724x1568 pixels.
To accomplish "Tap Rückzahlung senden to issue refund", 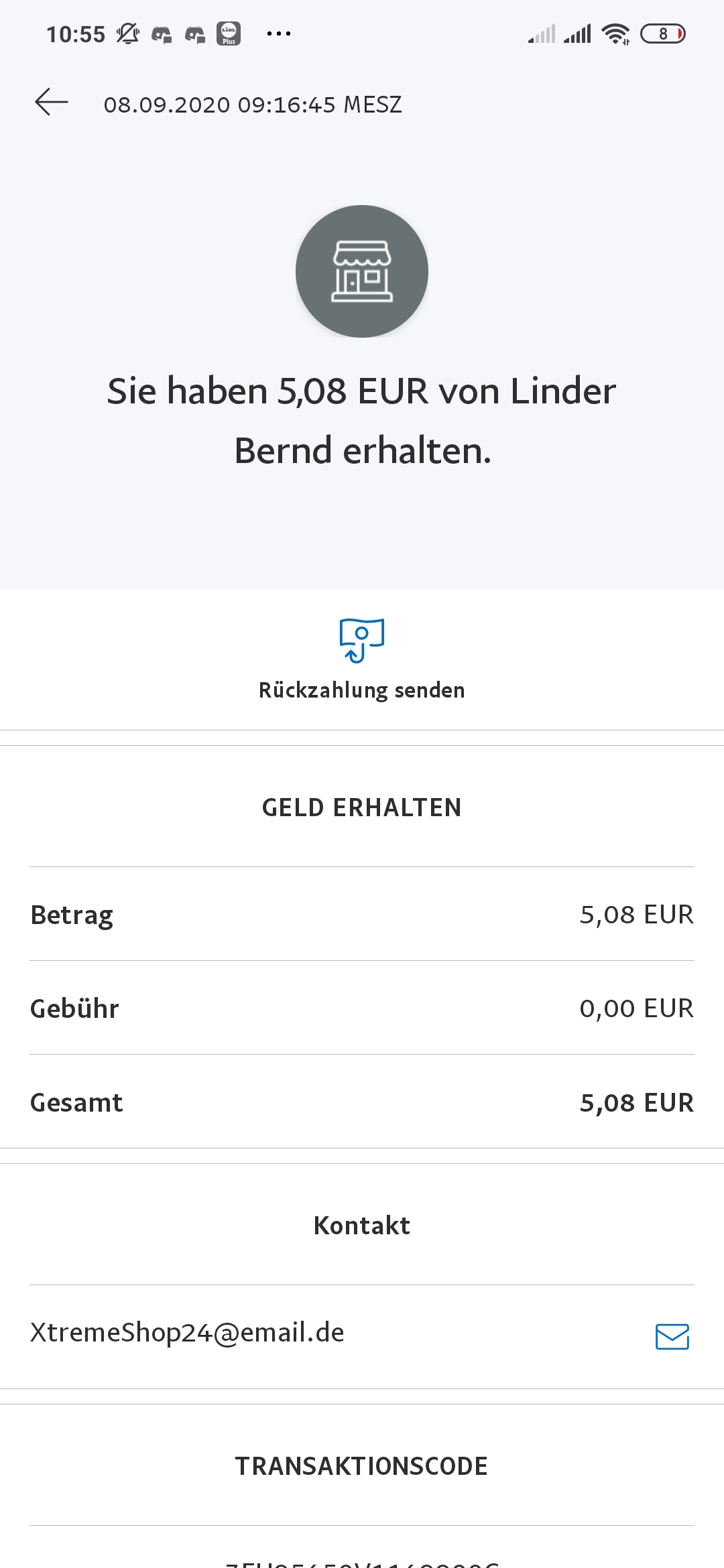I will (x=361, y=659).
